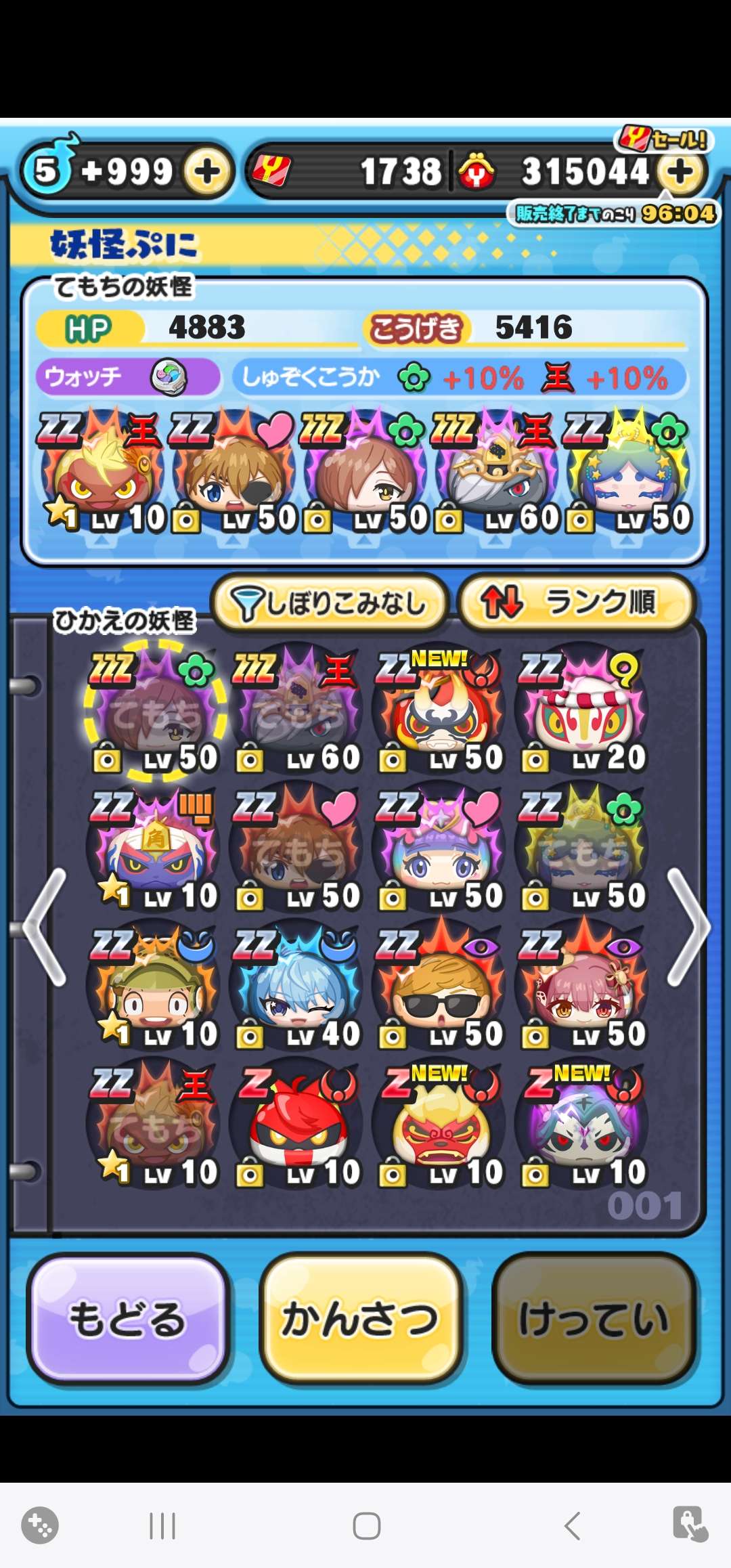Add more Y-money next to 315044
The height and width of the screenshot is (1568, 731).
(680, 172)
